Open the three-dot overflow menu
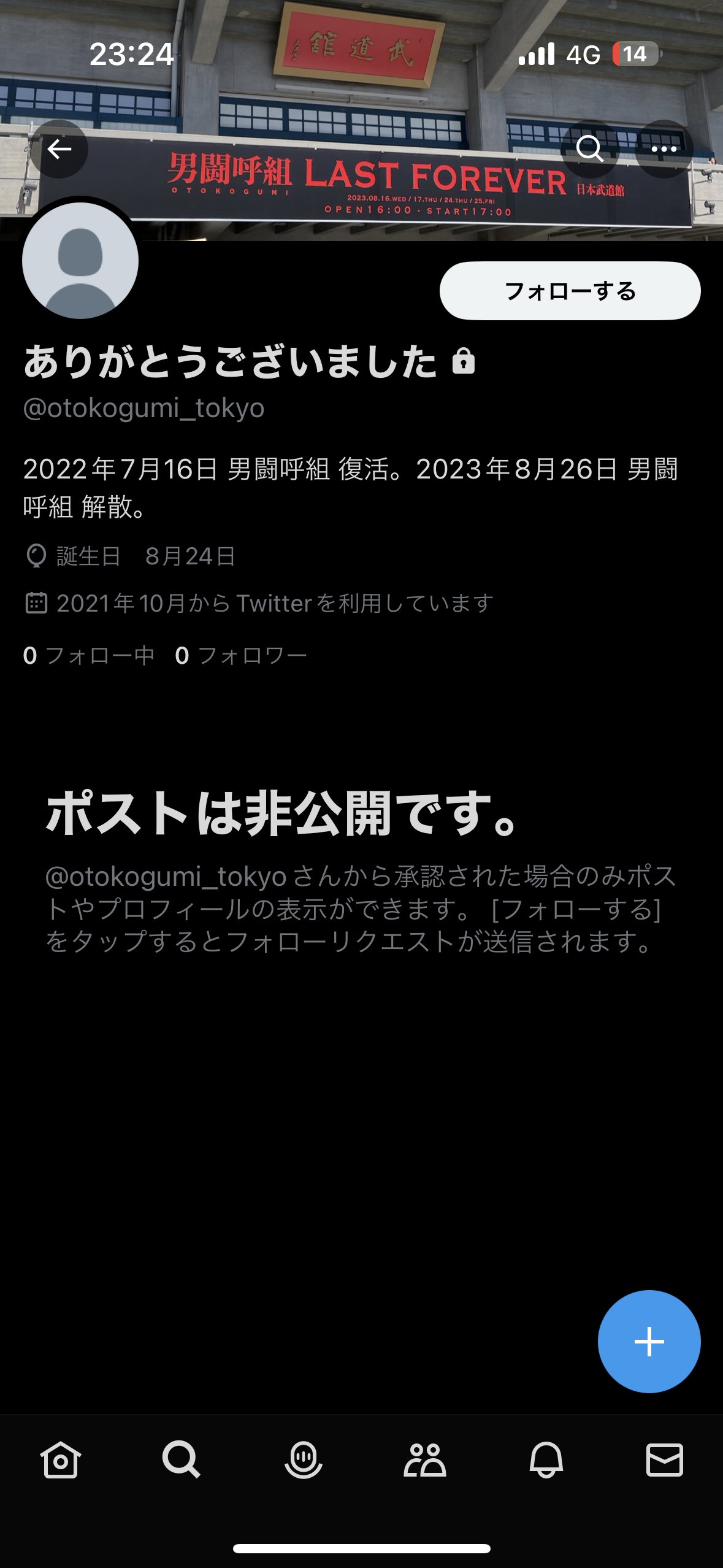This screenshot has height=1568, width=723. coord(664,149)
